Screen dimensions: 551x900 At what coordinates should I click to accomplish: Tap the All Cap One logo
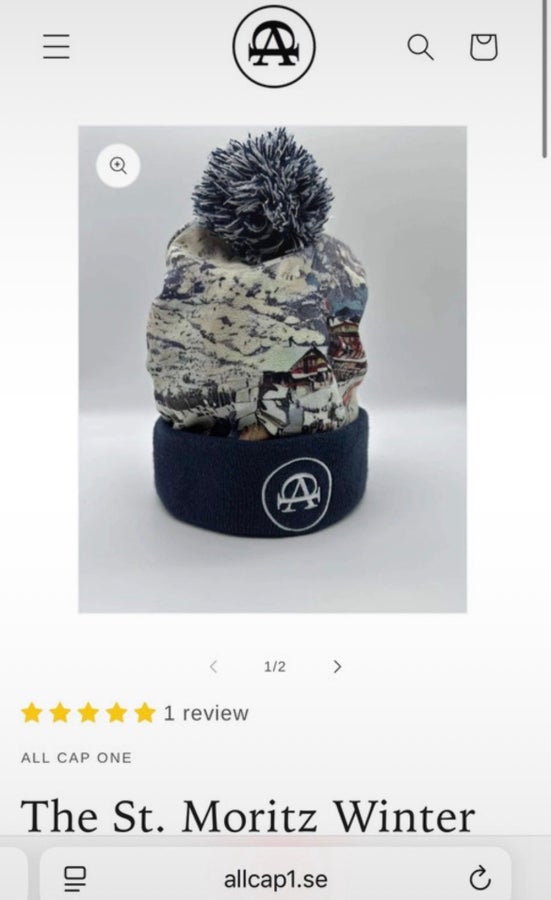(274, 46)
